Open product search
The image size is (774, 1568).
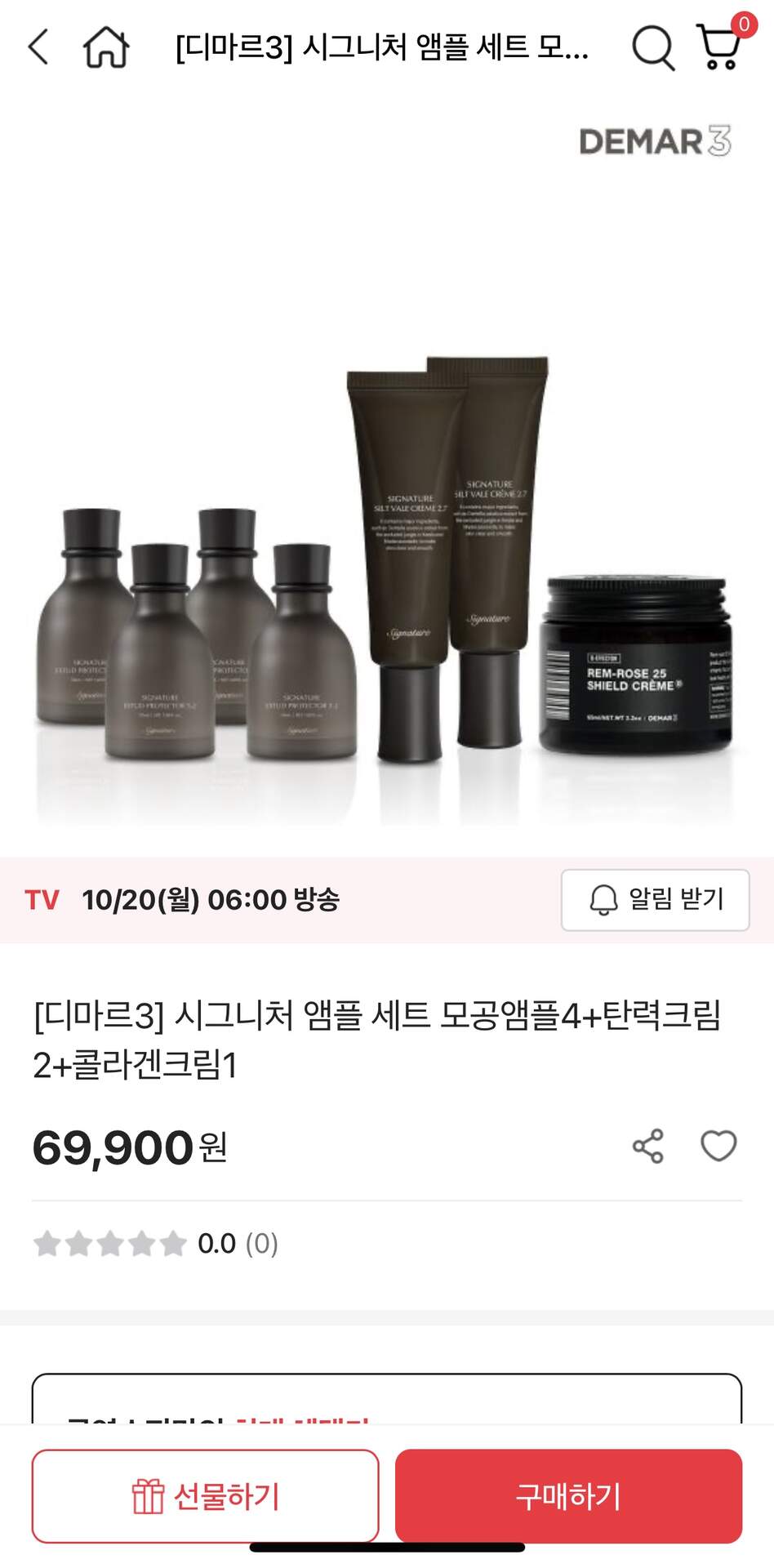click(652, 47)
